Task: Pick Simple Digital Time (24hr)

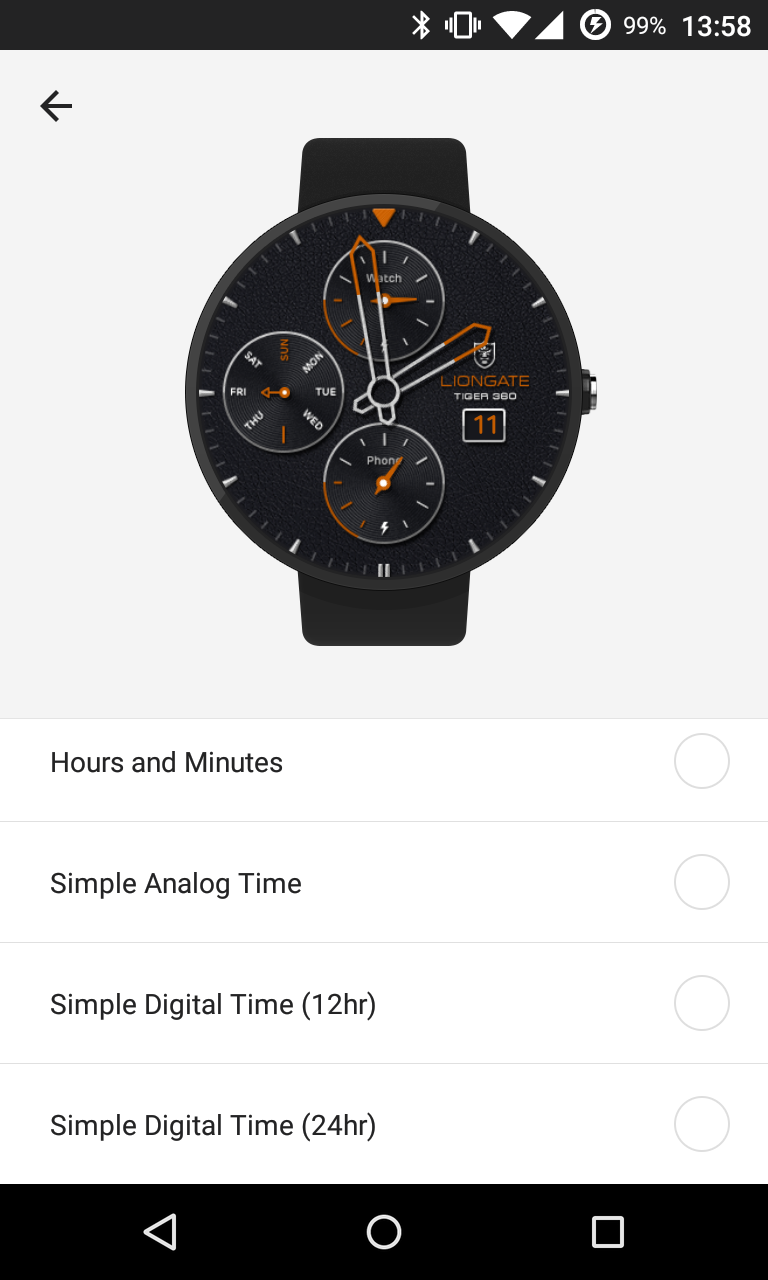Action: click(384, 1125)
